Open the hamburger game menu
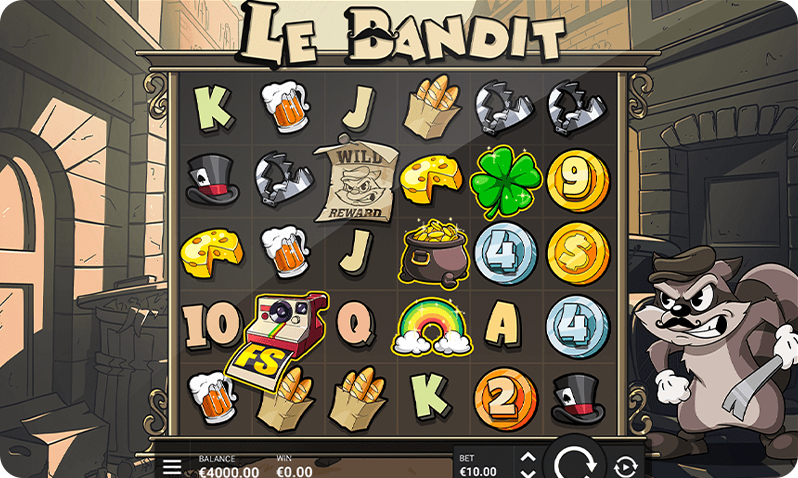798x478 pixels. [x=172, y=466]
